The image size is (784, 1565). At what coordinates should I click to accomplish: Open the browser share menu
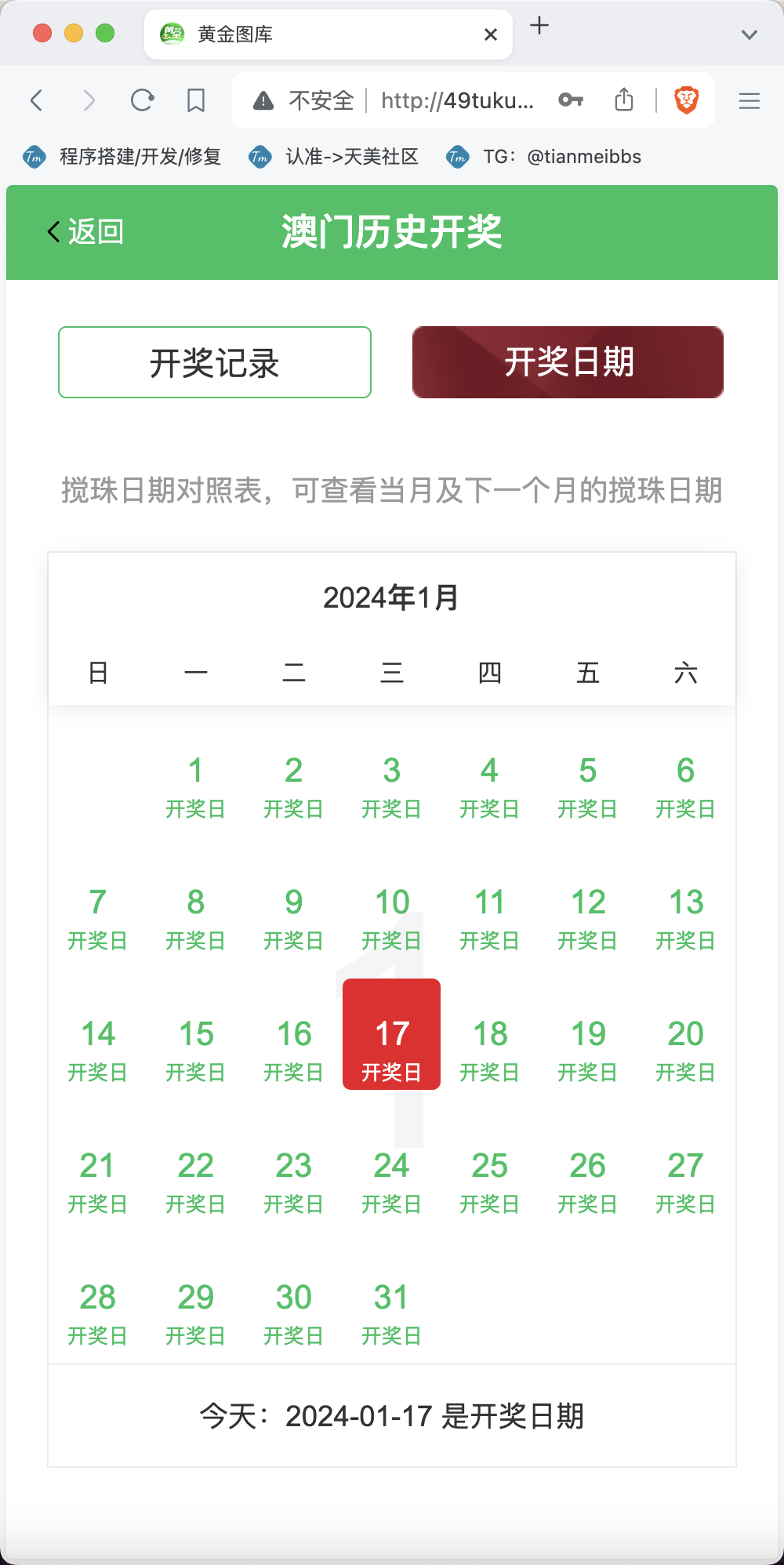click(x=624, y=100)
